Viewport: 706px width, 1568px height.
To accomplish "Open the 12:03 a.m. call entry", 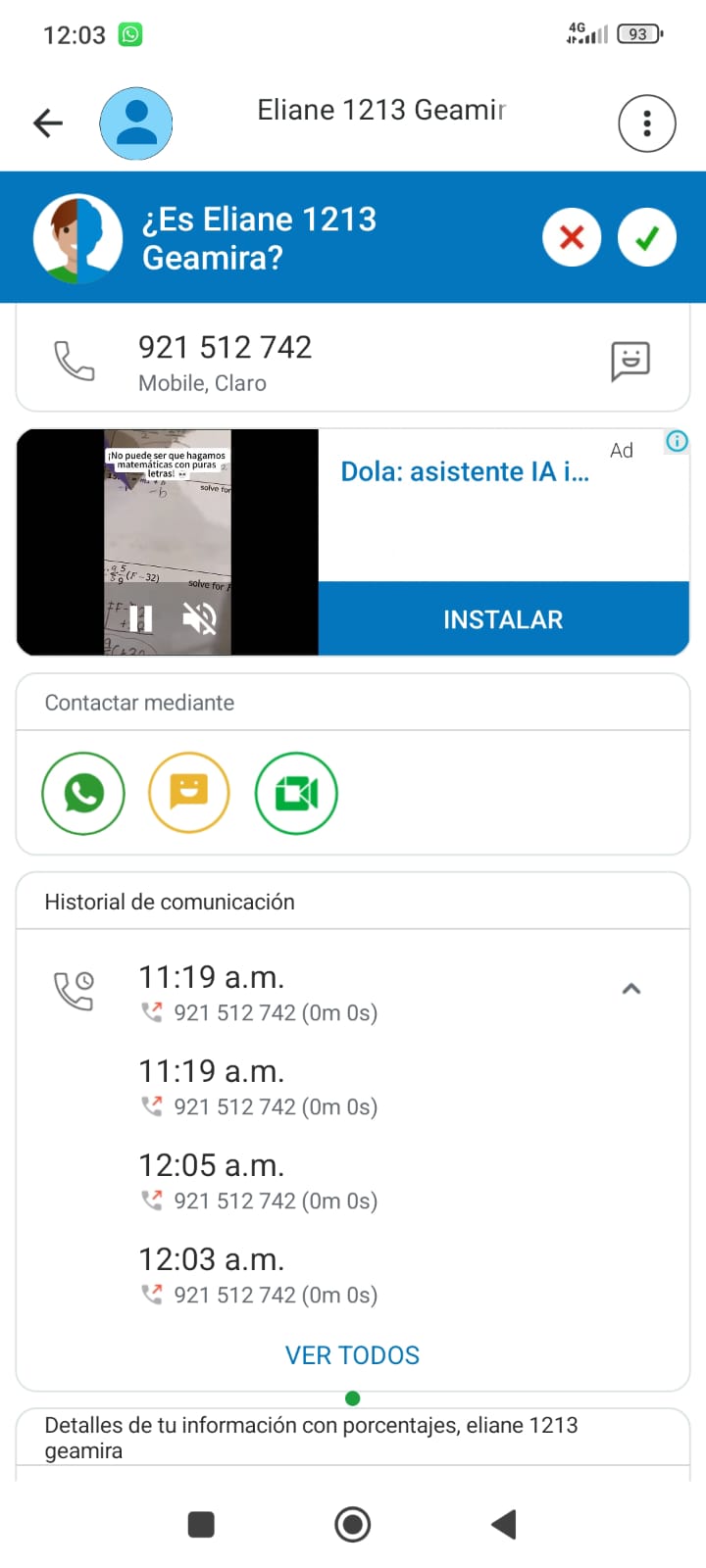I will coord(257,1275).
